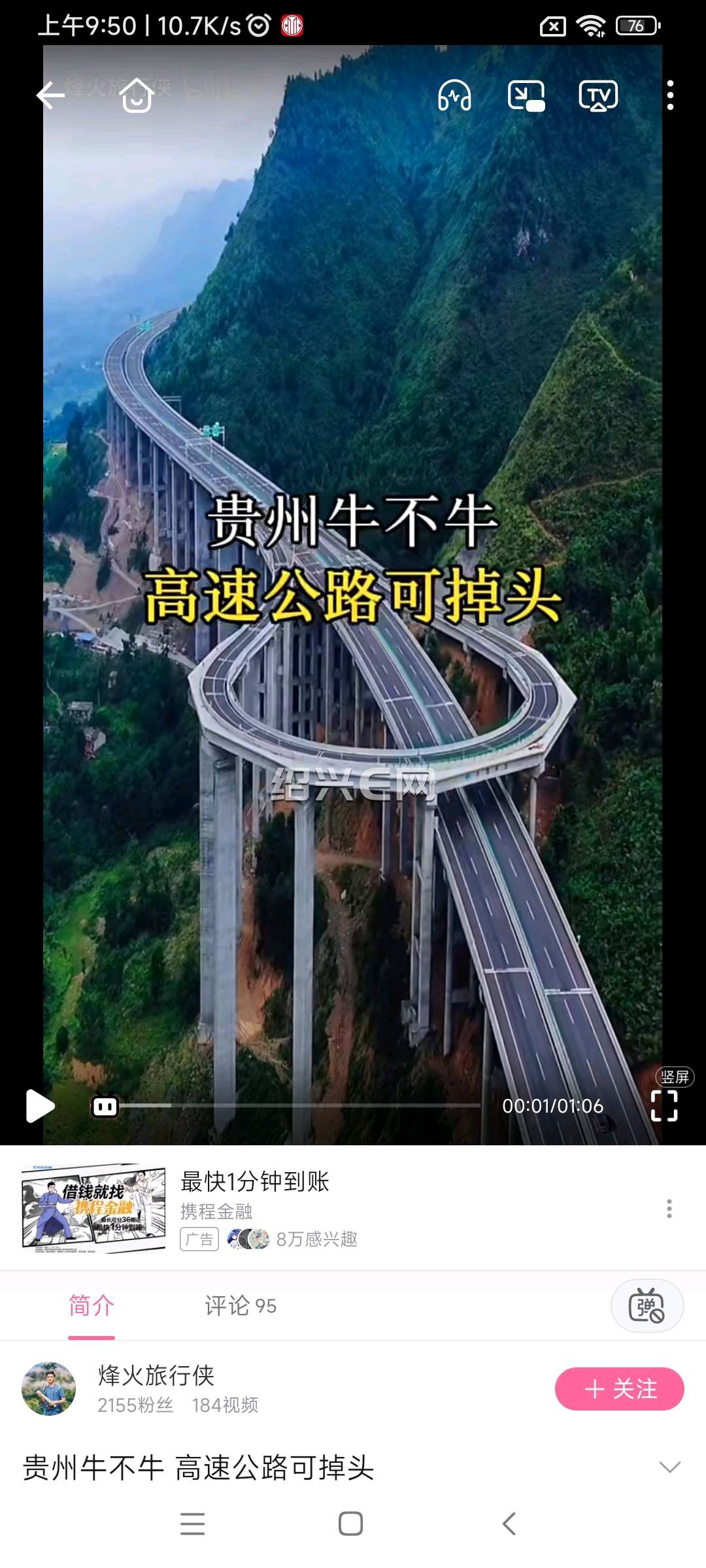Go back using the top-left arrow
The width and height of the screenshot is (706, 1568).
pos(50,96)
